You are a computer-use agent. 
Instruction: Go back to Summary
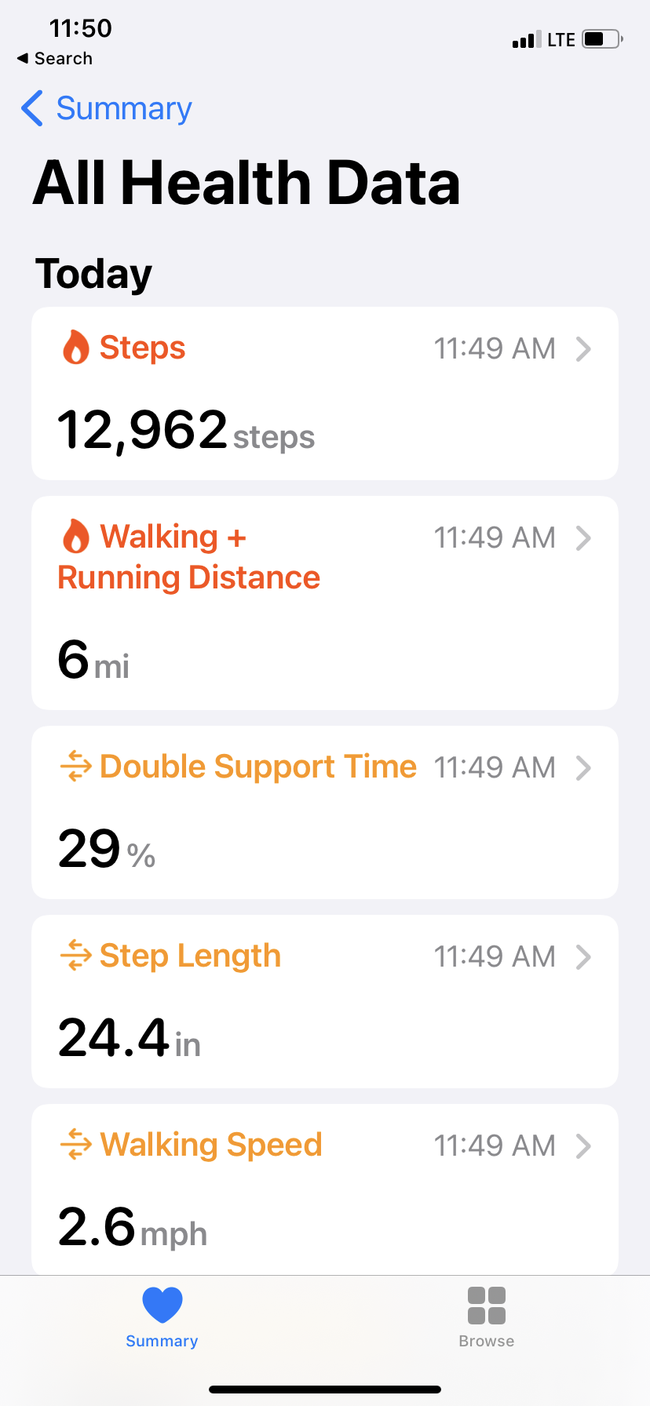[x=106, y=108]
